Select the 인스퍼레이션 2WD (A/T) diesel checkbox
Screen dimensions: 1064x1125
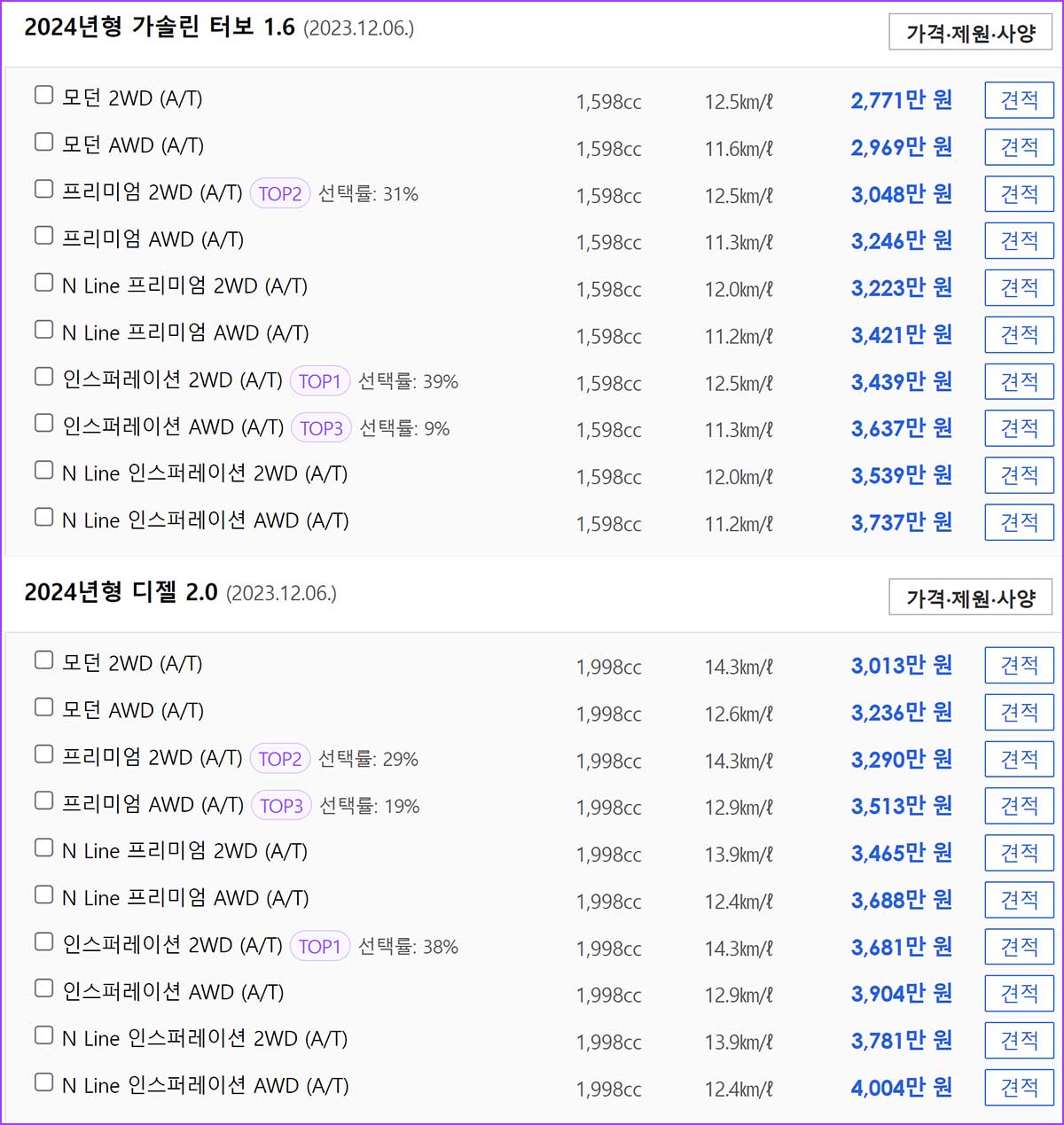[43, 941]
